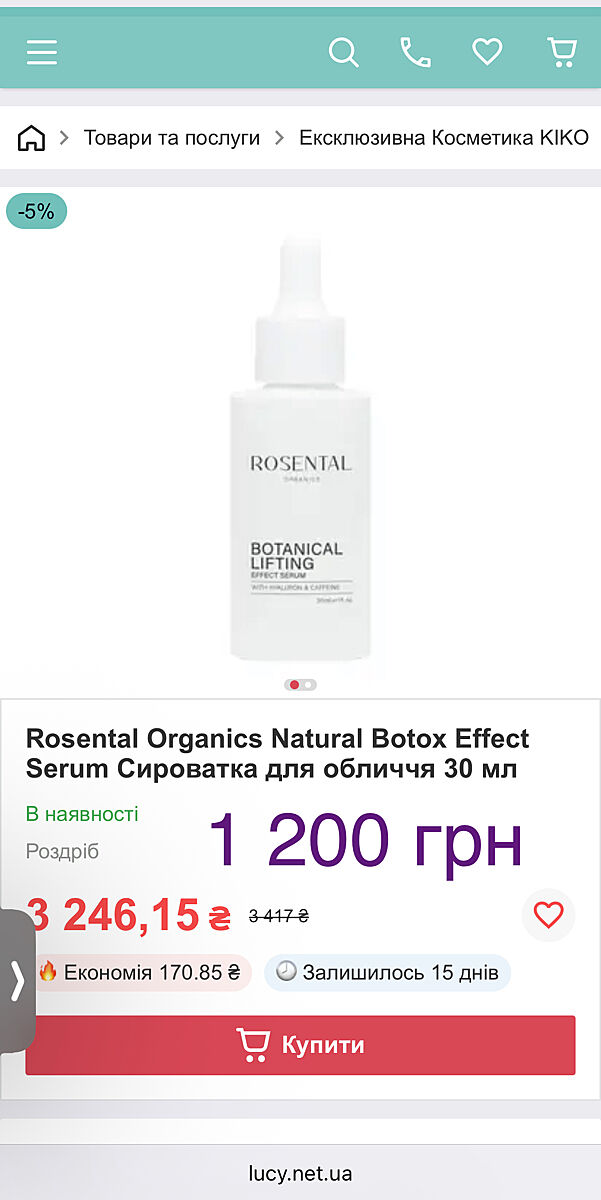Screen dimensions: 601x1200
Task: Open the hamburger menu
Action: click(x=42, y=52)
